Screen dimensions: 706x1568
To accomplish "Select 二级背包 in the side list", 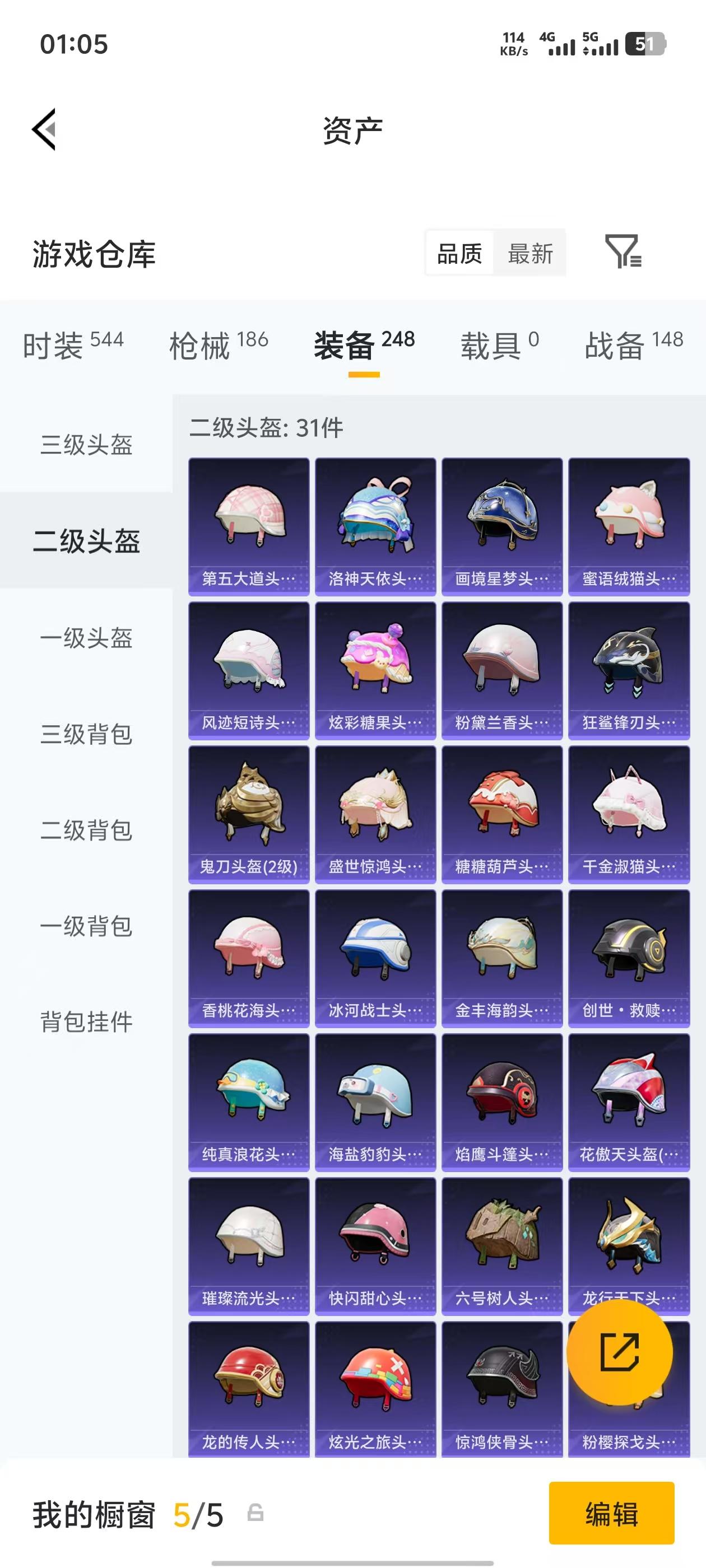I will pyautogui.click(x=86, y=830).
